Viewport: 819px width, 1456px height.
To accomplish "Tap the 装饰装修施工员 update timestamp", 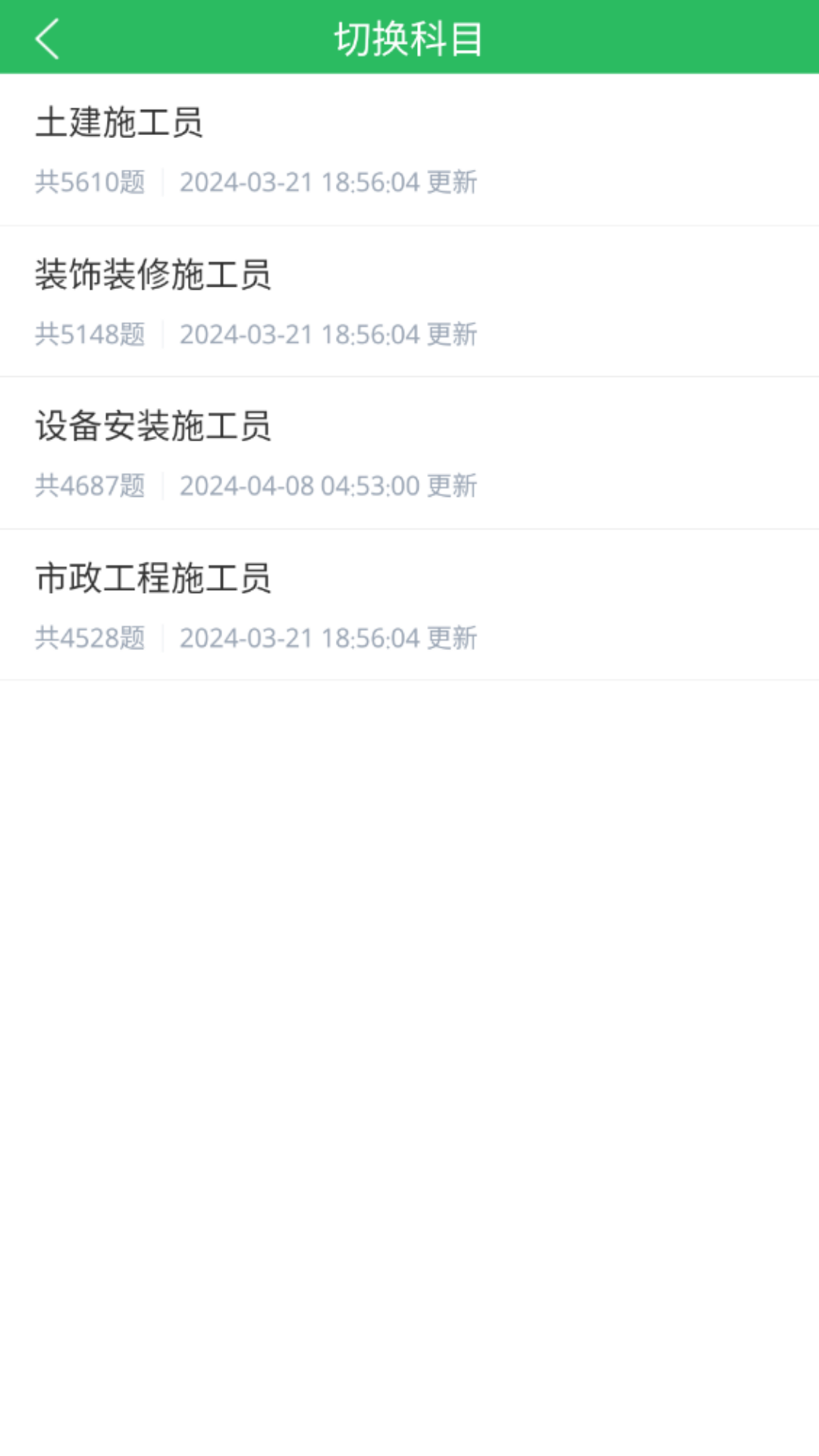I will tap(328, 334).
